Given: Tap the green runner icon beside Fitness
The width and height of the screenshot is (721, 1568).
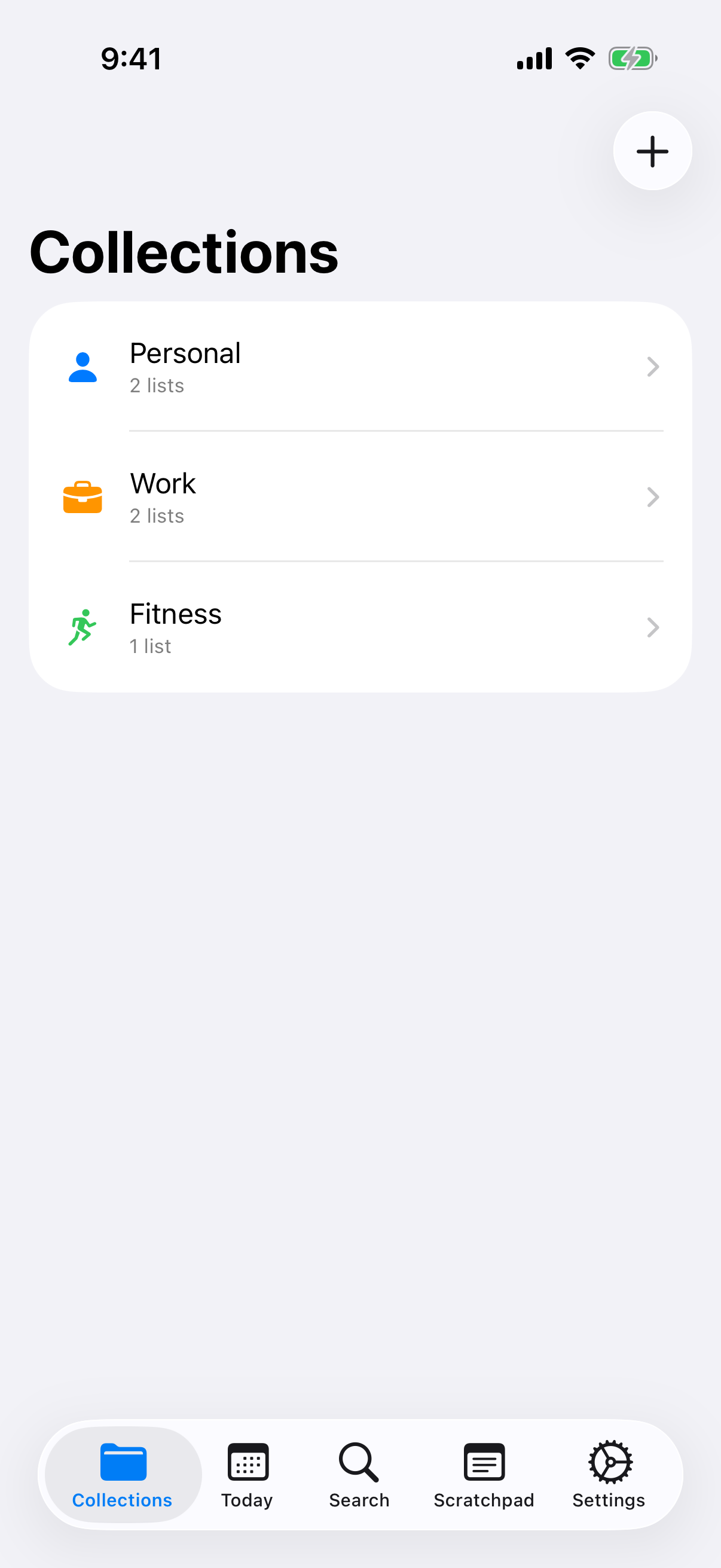Looking at the screenshot, I should click(x=83, y=627).
